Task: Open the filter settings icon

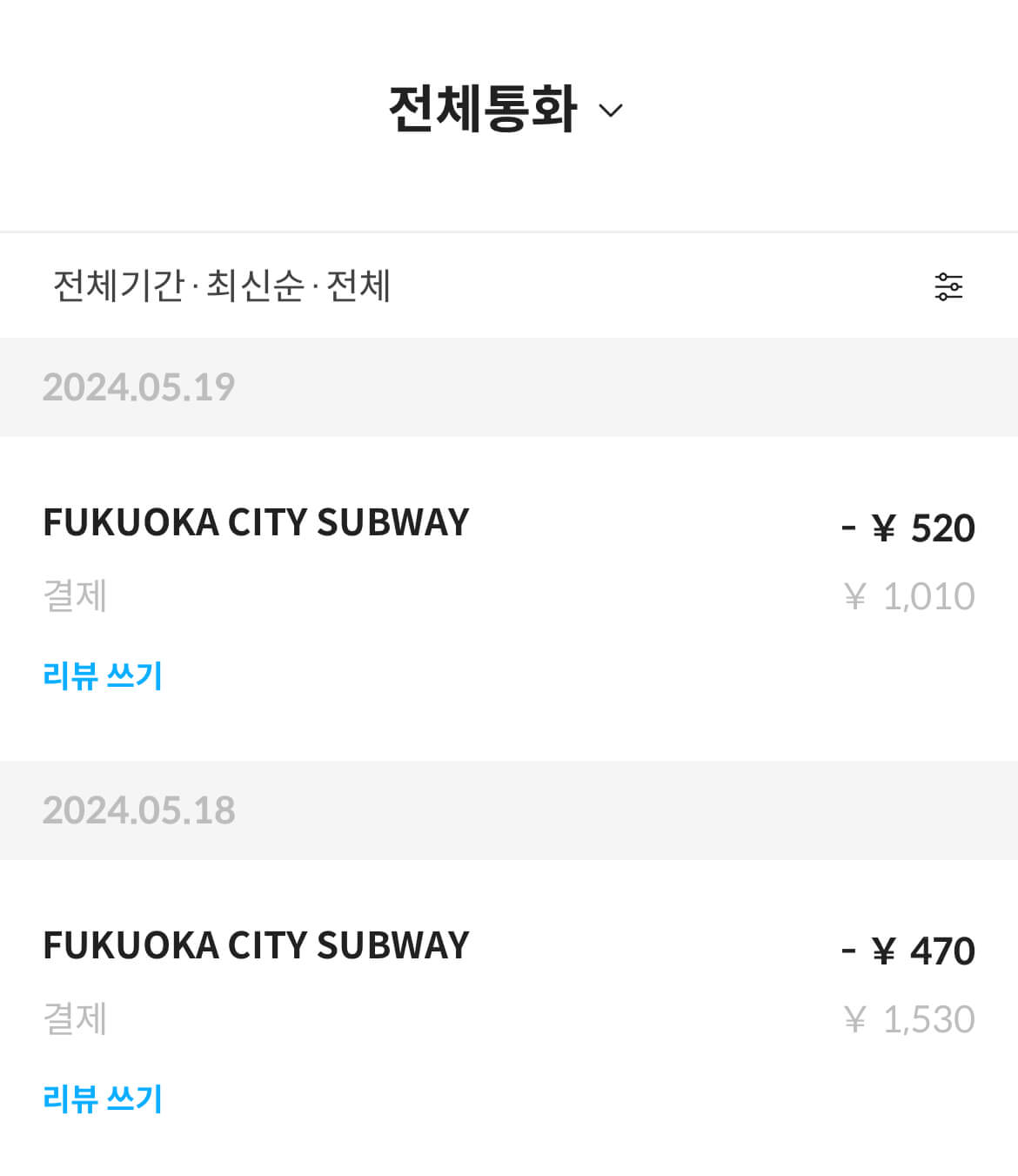Action: coord(948,286)
